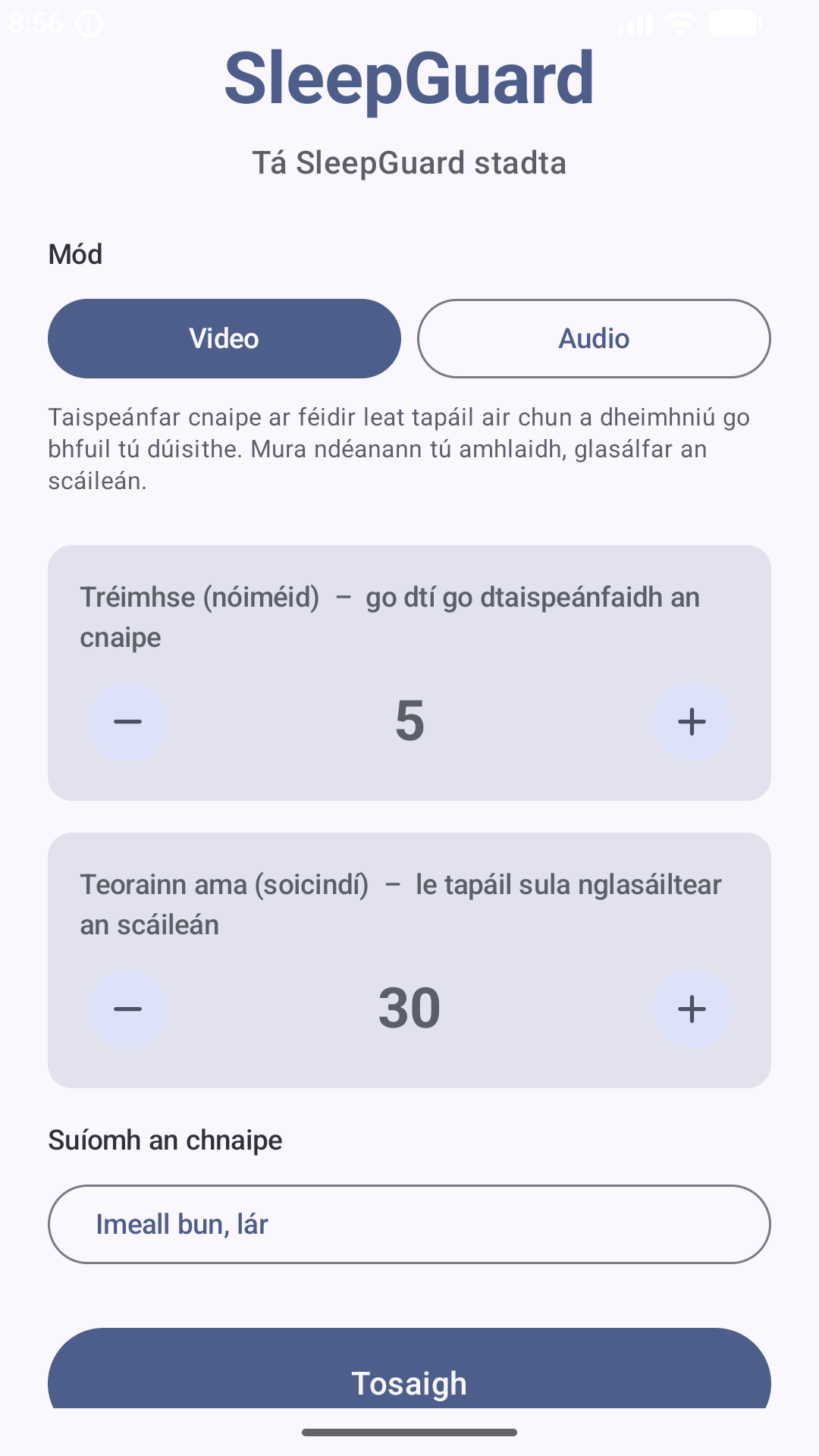The width and height of the screenshot is (819, 1456).
Task: Decrease the Teorainn ama (soicindí) value
Action: coord(128,1009)
